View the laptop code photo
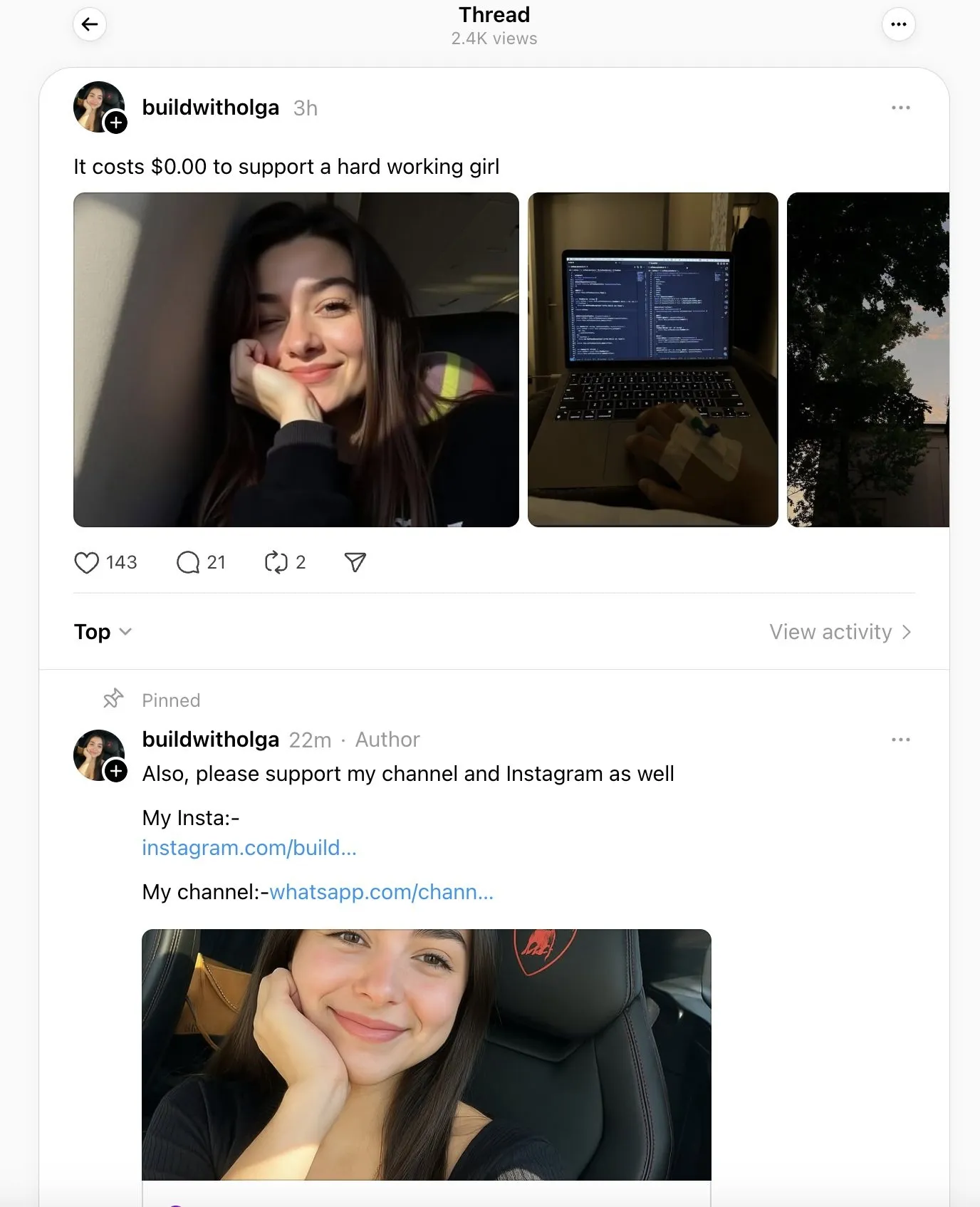Image resolution: width=980 pixels, height=1207 pixels. [652, 360]
